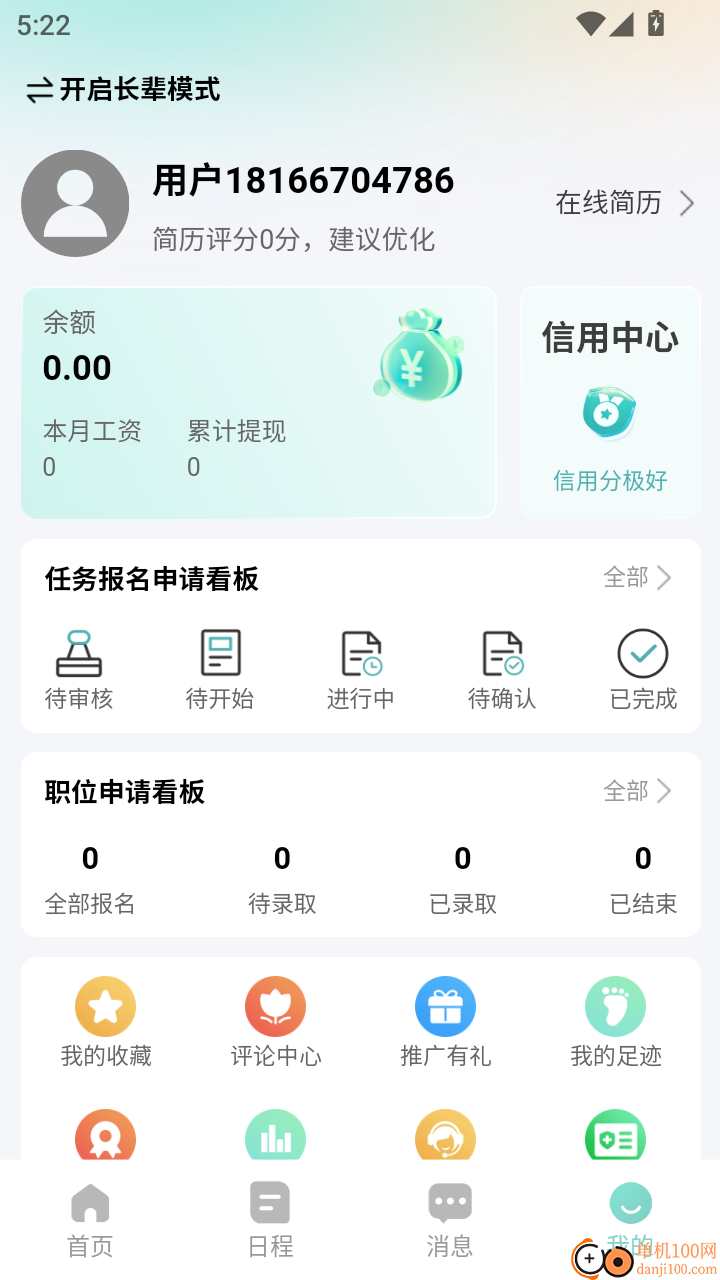Viewport: 720px width, 1280px height.
Task: Open 我的收藏 favorites star icon
Action: [x=105, y=1006]
